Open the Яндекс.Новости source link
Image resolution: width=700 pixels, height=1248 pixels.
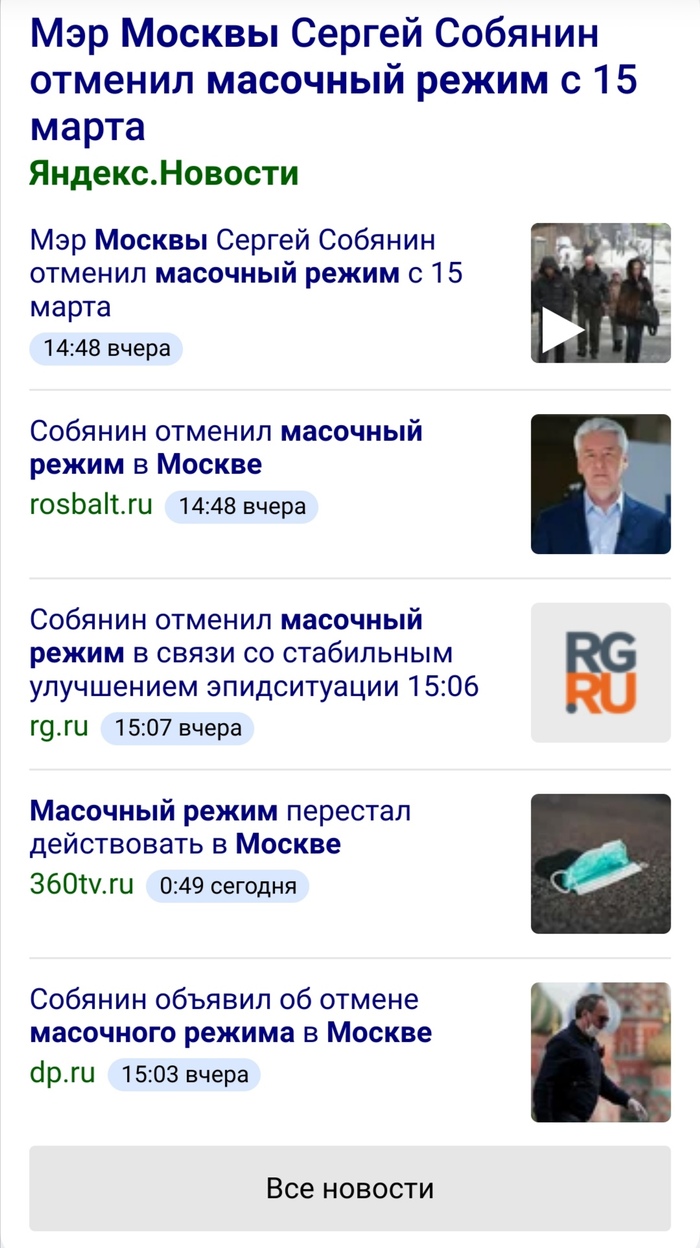164,173
